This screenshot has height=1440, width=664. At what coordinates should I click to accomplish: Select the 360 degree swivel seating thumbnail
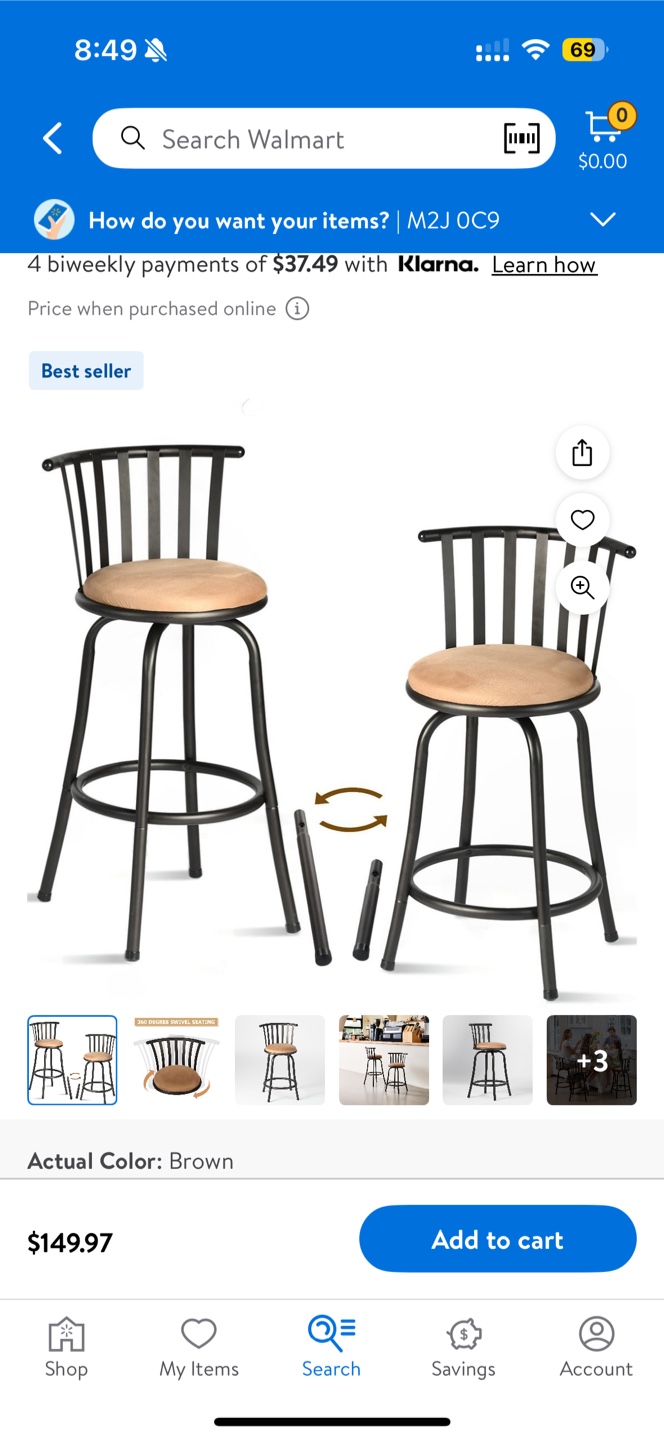(x=176, y=1060)
